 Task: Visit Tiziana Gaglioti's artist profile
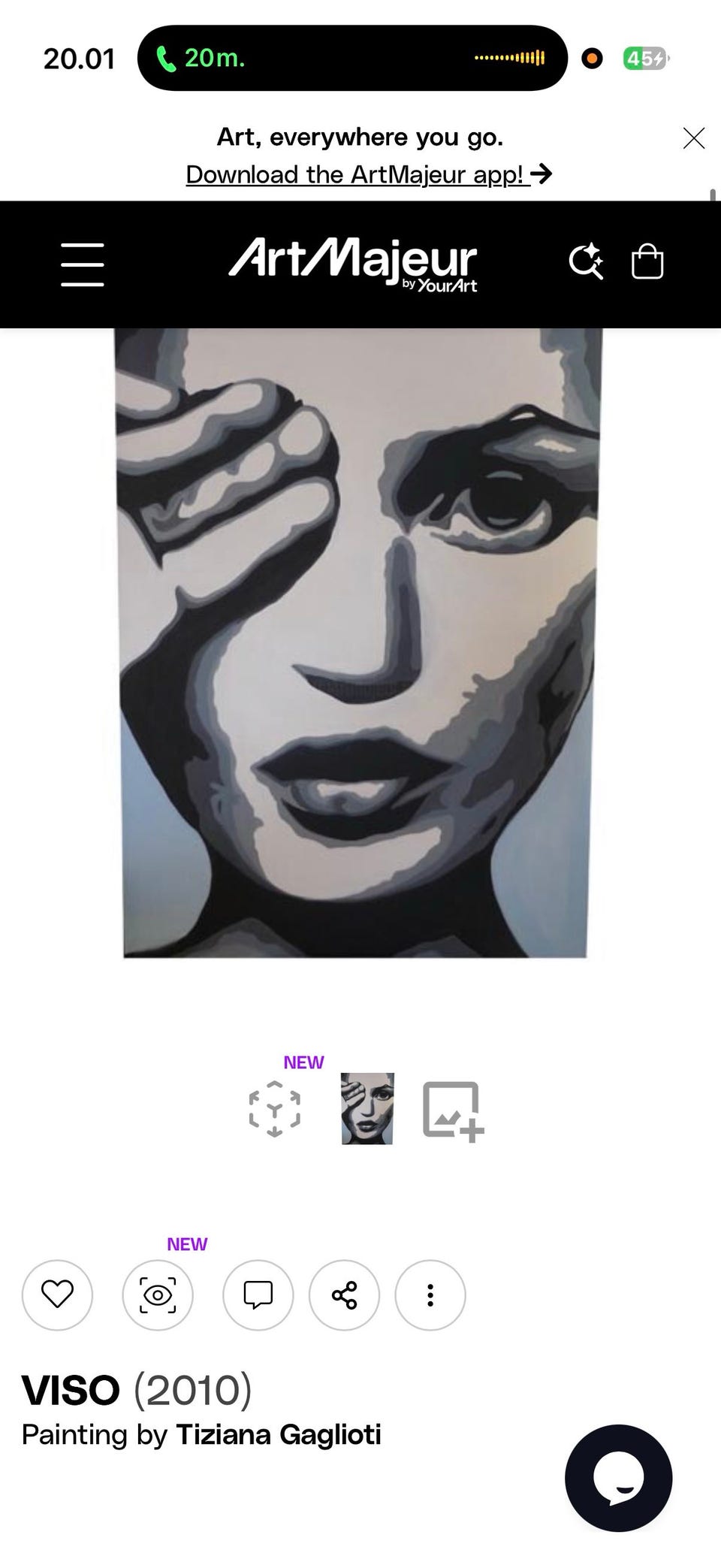pyautogui.click(x=278, y=1434)
